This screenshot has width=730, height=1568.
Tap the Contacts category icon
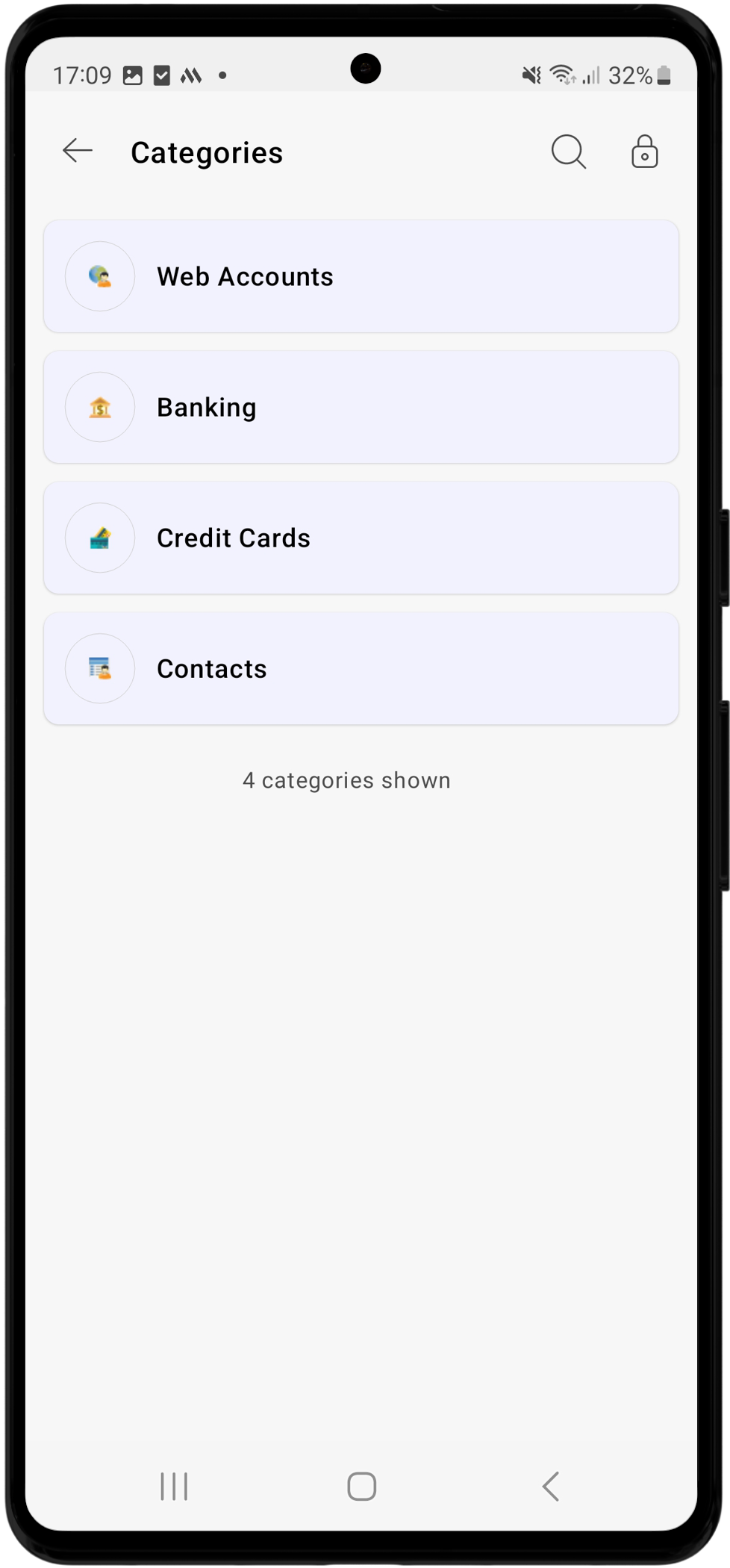click(99, 668)
